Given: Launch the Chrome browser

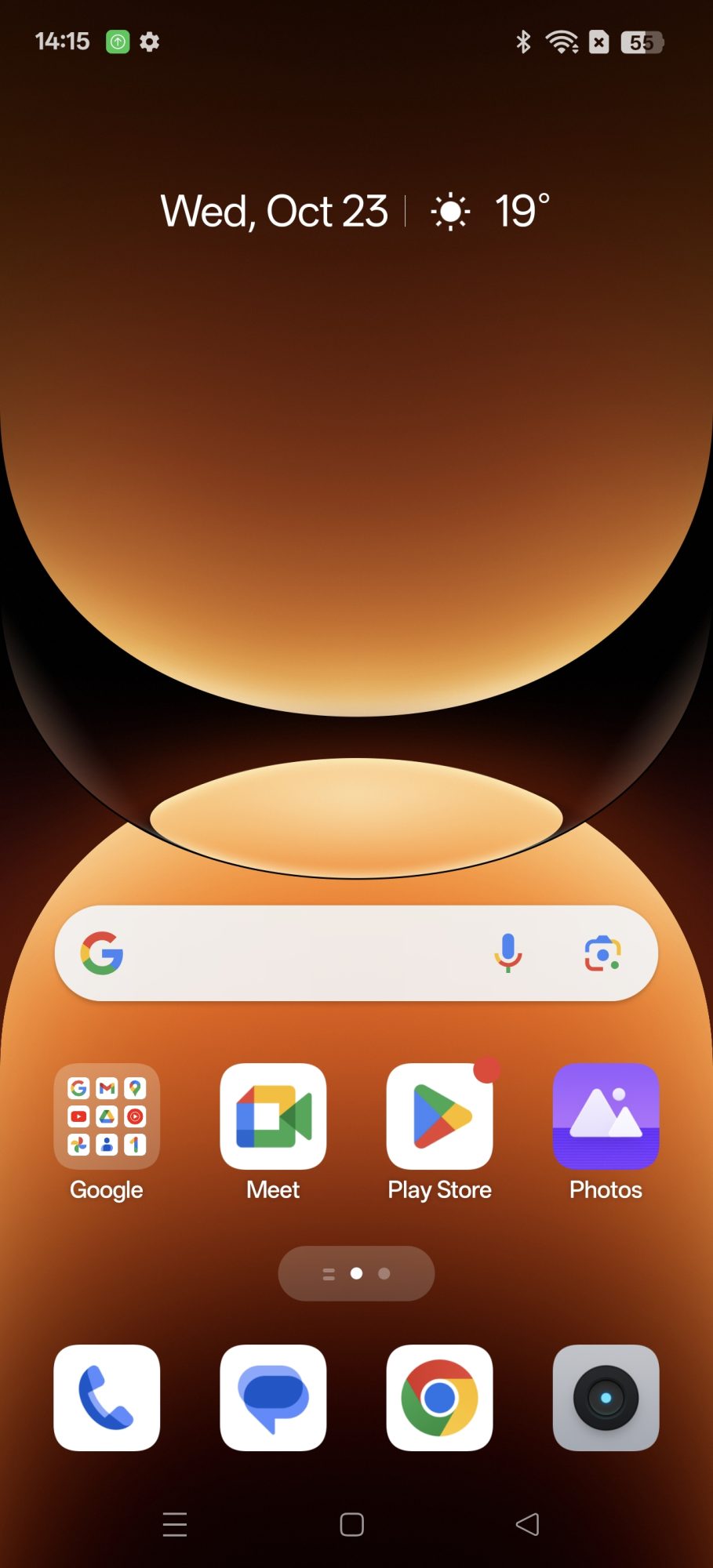Looking at the screenshot, I should tap(439, 1397).
